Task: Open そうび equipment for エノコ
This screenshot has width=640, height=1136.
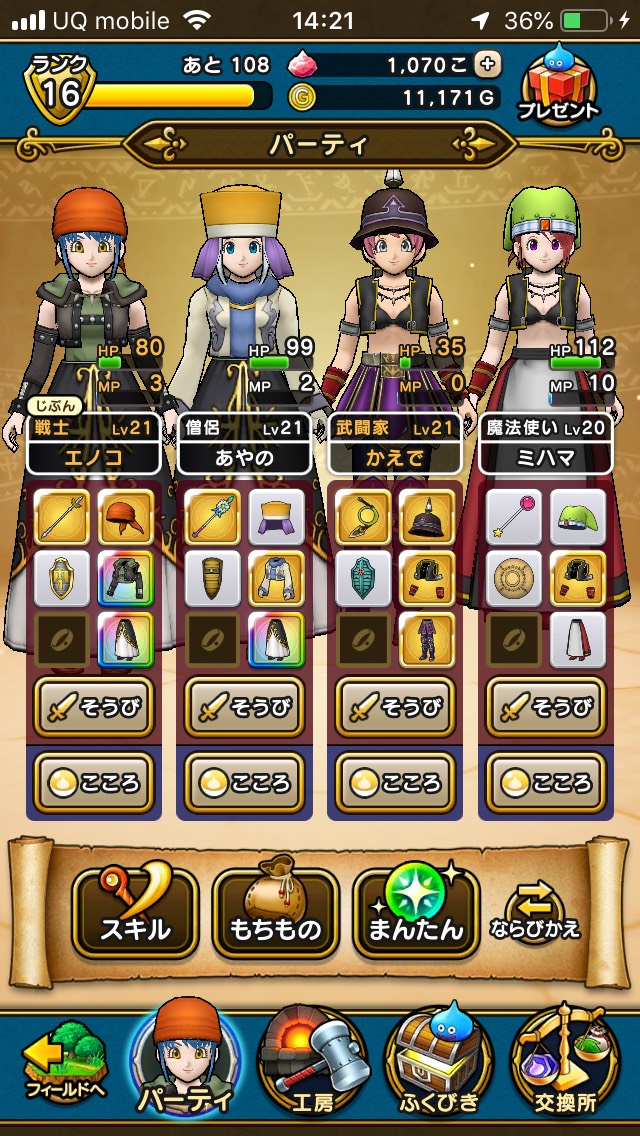Action: coord(93,707)
